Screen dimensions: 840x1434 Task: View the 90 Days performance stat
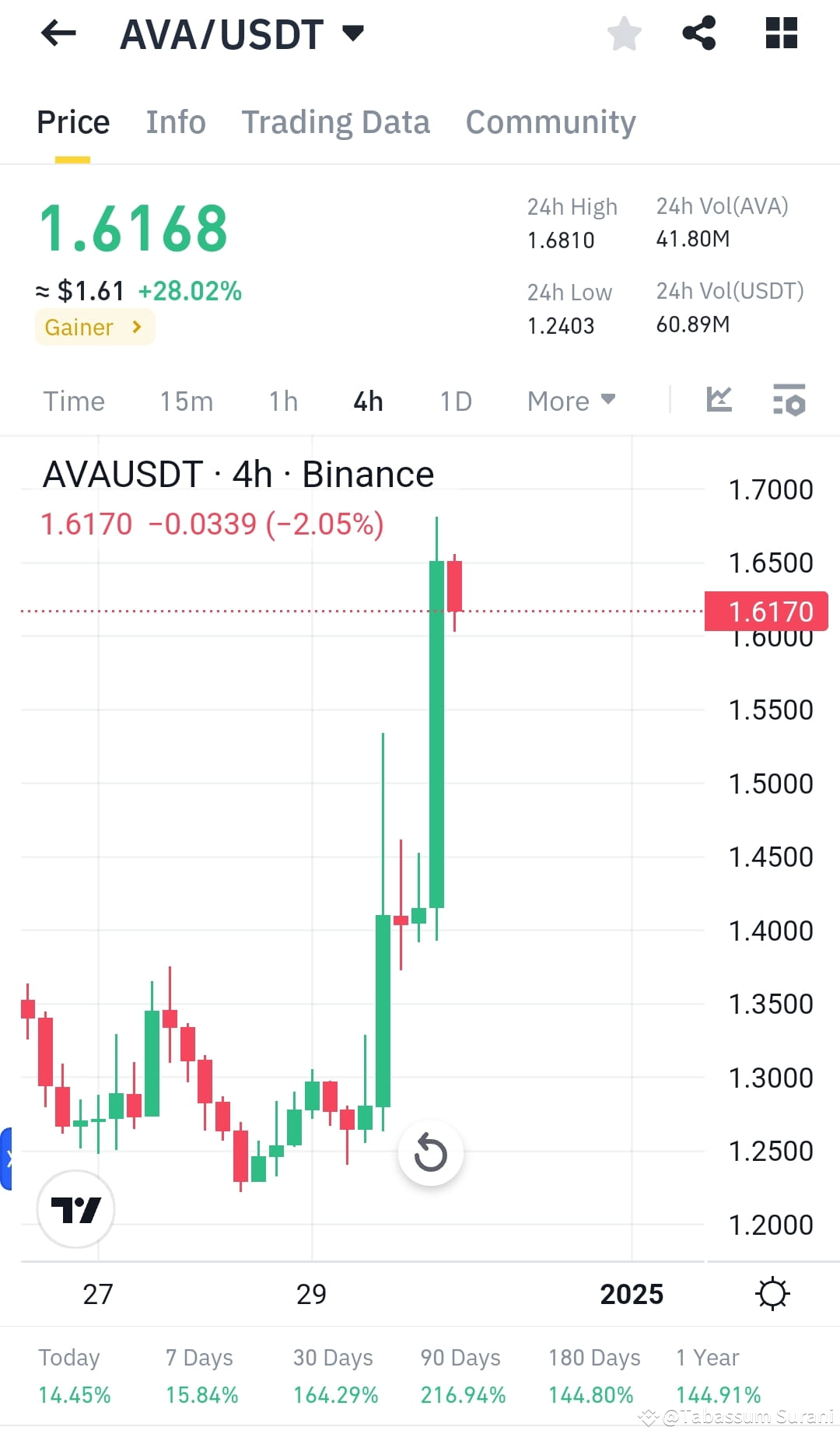460,1376
